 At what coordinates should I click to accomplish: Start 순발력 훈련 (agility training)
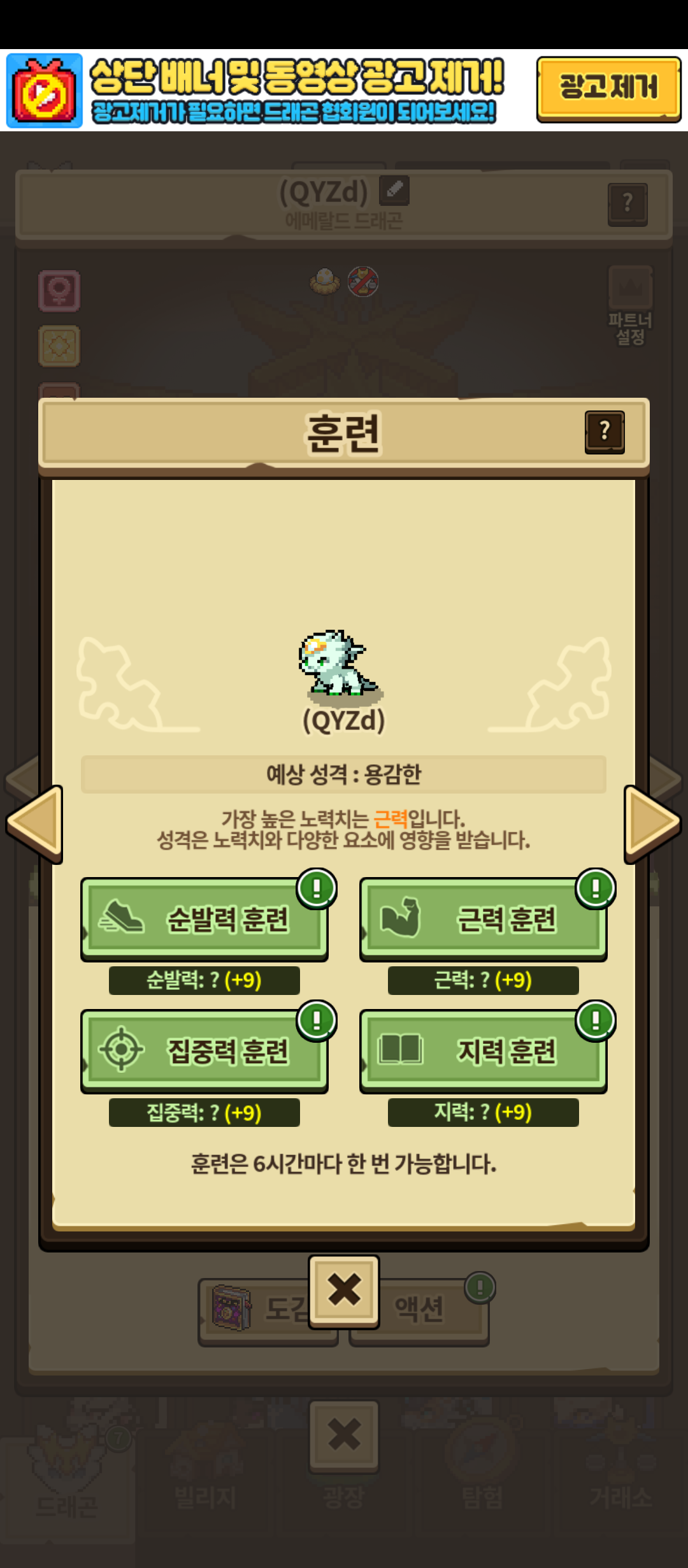[204, 919]
